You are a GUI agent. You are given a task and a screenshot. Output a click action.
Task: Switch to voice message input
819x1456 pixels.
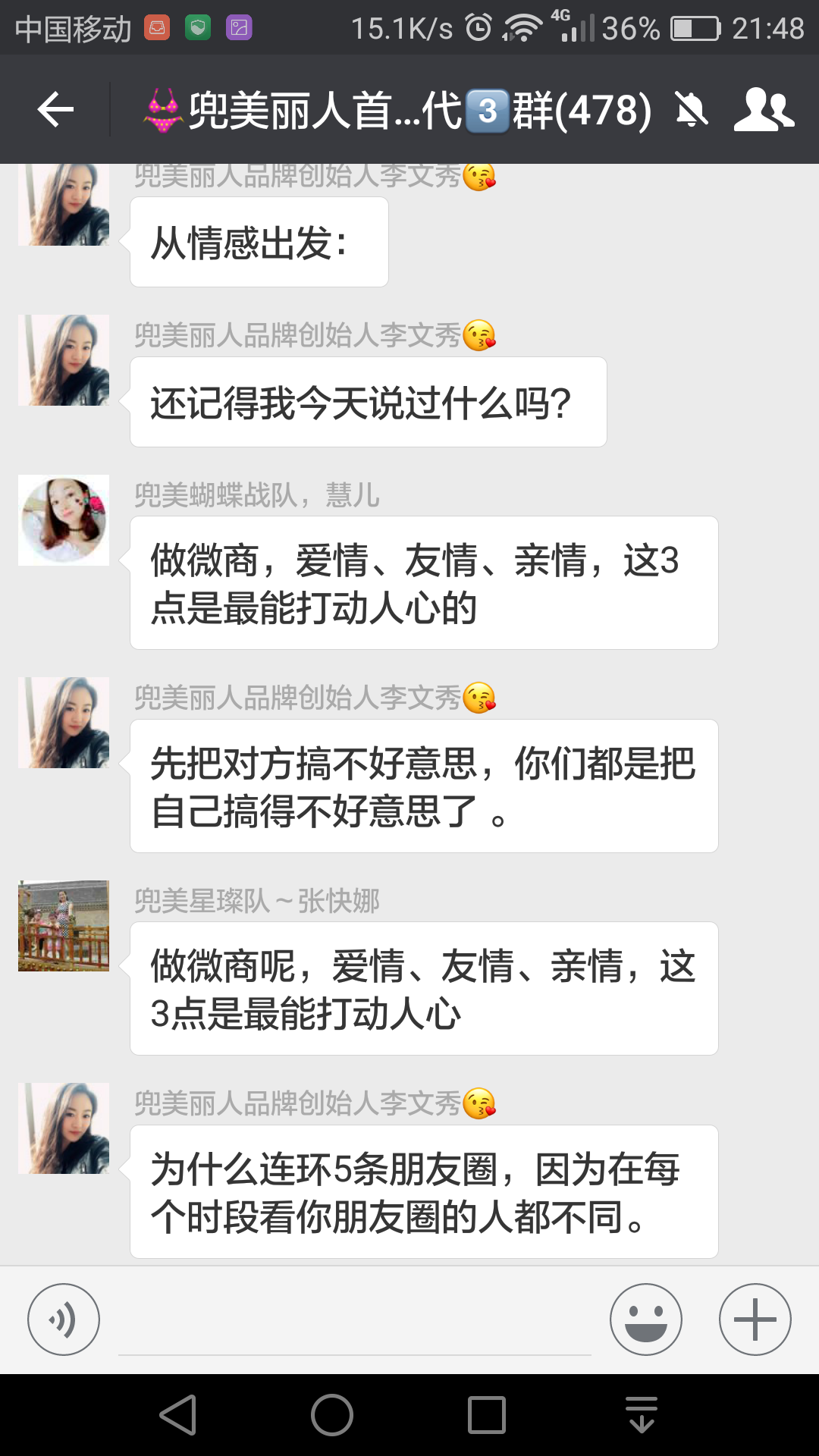tap(64, 1319)
